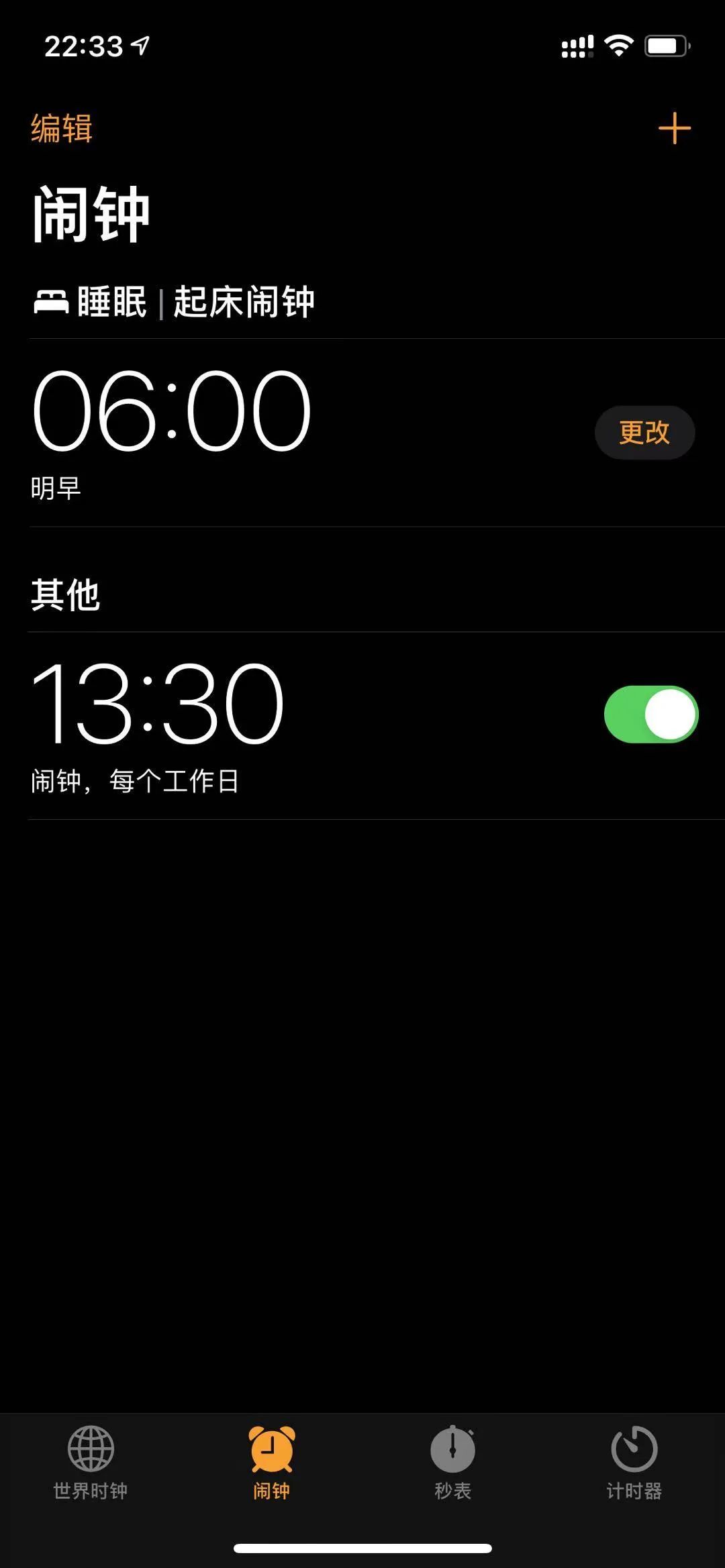Open 编辑 to edit alarms
This screenshot has width=725, height=1568.
tap(62, 128)
